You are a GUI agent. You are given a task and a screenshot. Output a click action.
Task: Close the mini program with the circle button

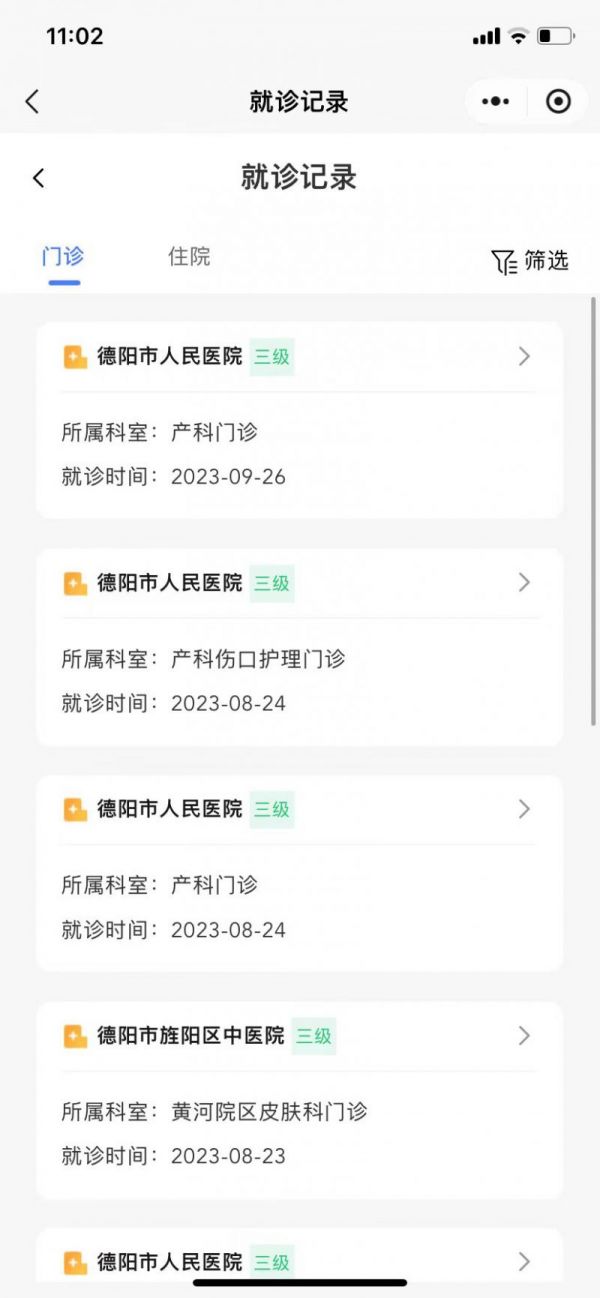(558, 101)
